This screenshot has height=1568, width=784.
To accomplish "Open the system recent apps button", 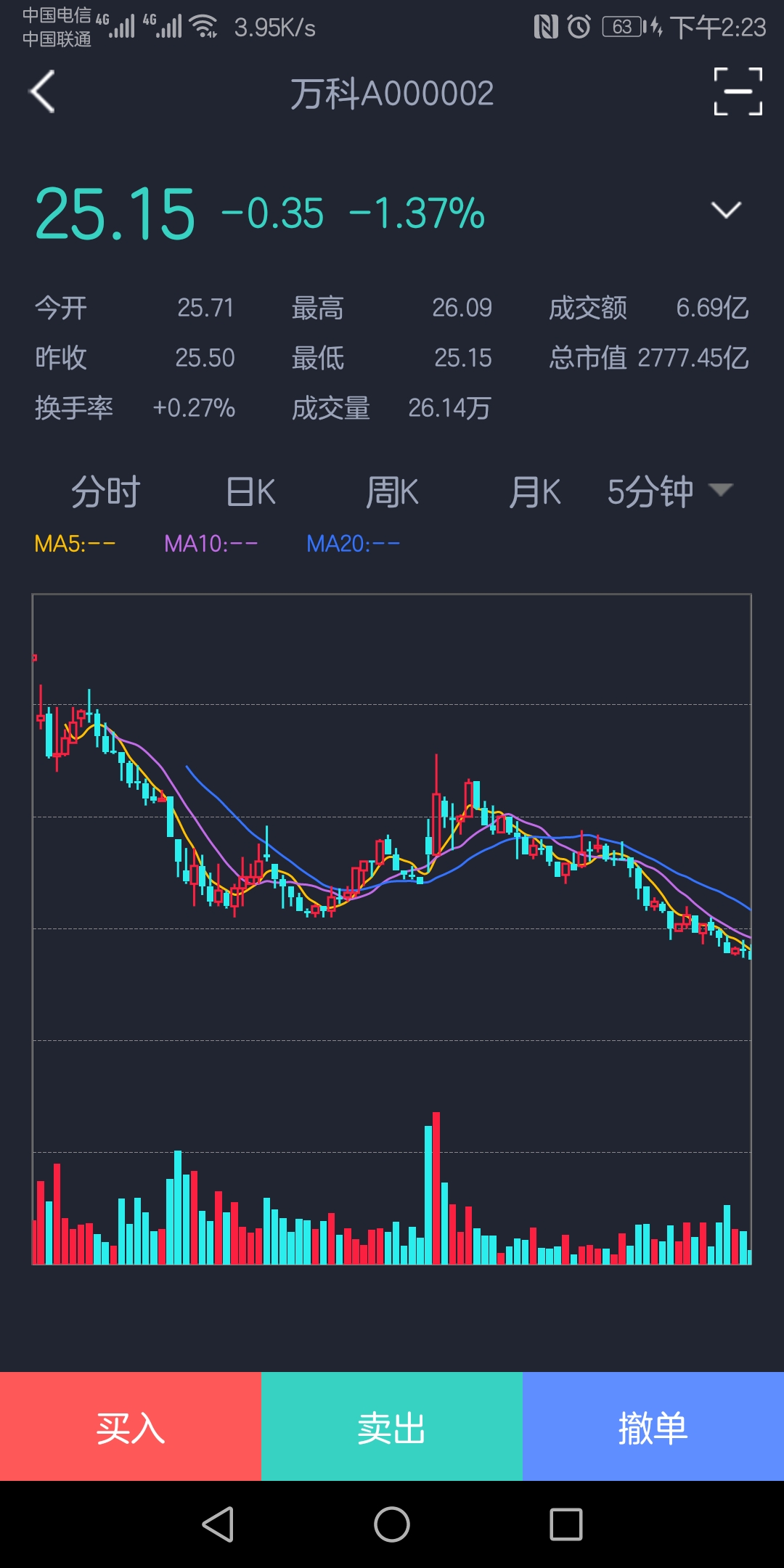I will click(566, 1524).
